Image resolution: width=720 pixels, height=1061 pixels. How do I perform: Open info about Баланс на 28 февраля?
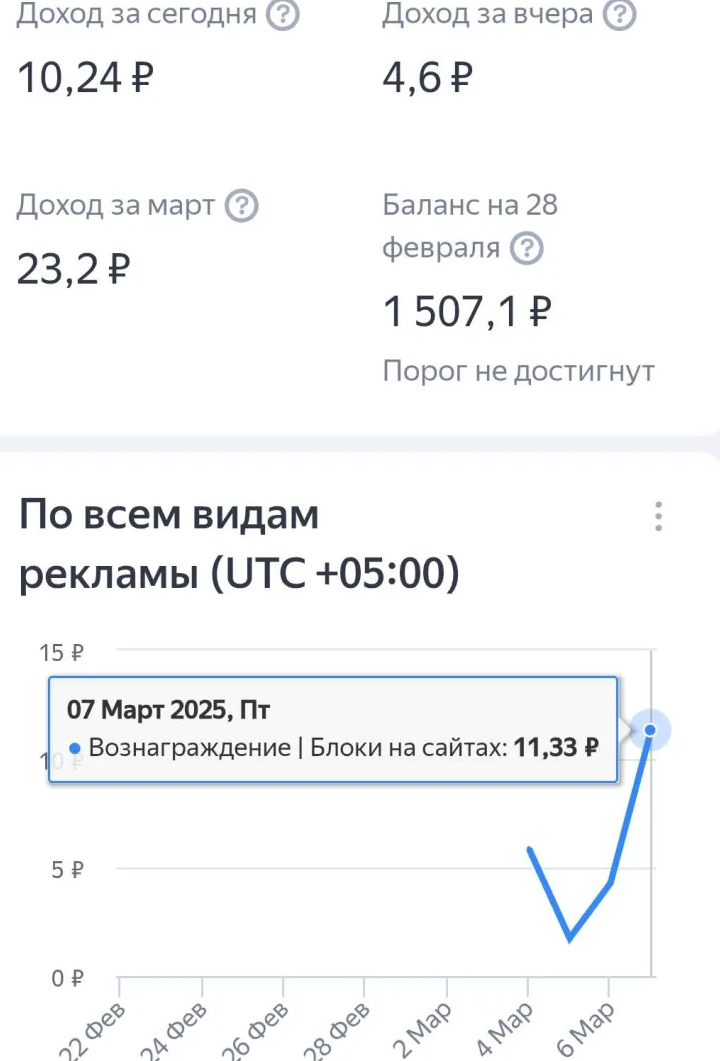(x=526, y=248)
